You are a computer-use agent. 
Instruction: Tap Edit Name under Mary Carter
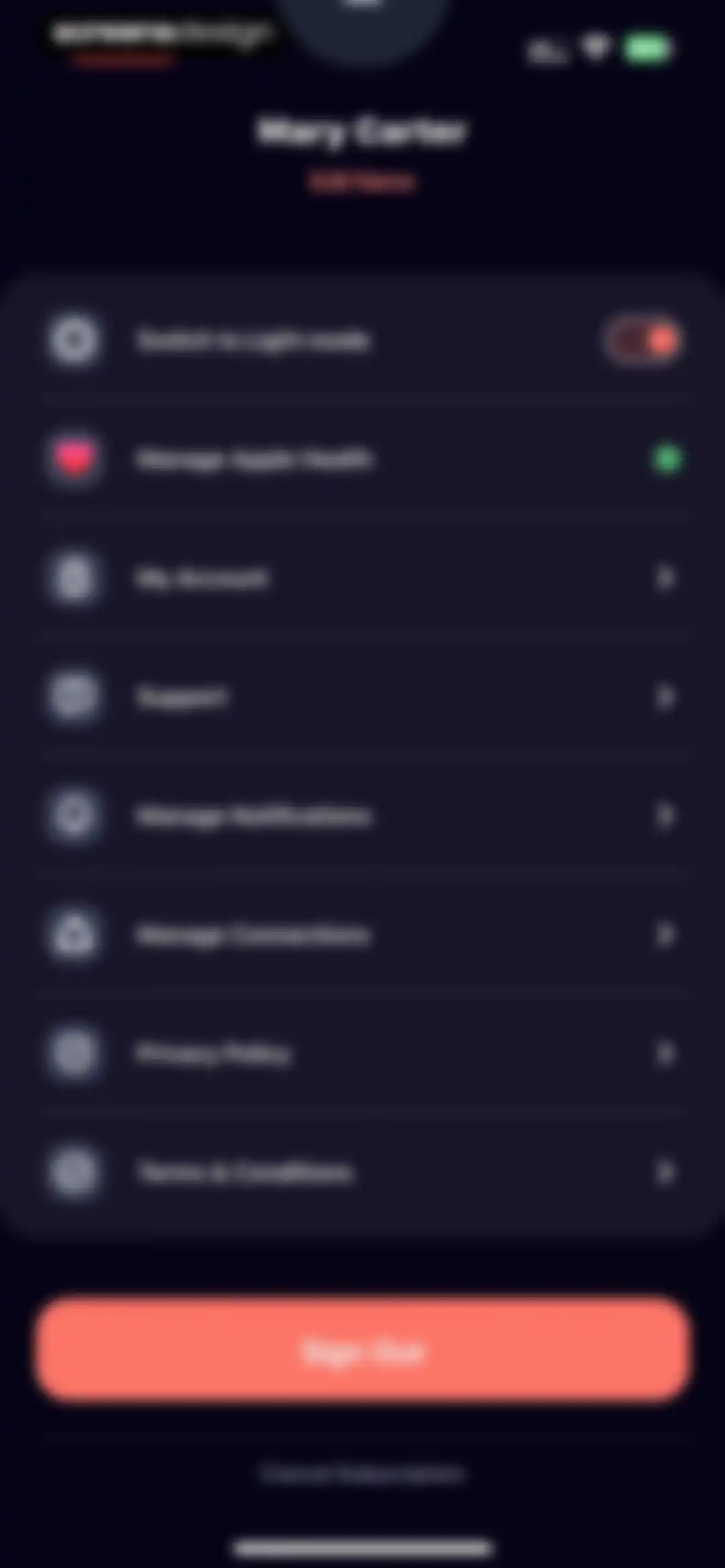point(361,181)
